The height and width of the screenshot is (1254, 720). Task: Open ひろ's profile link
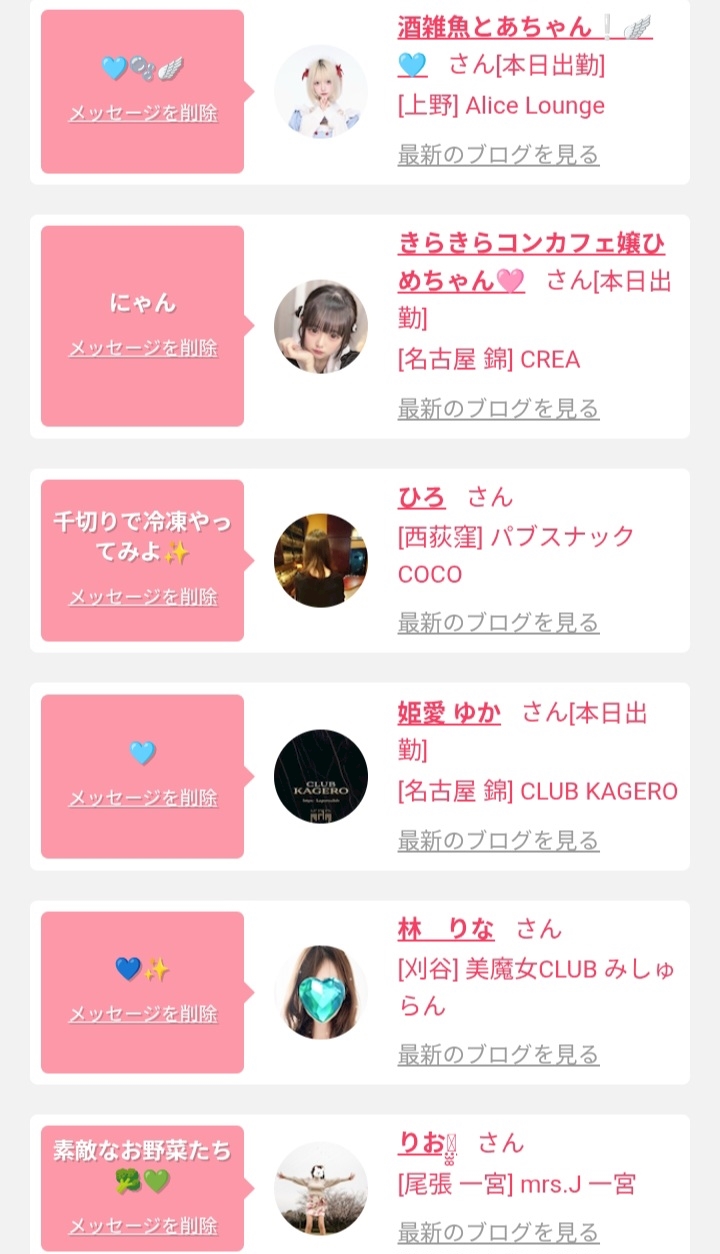(422, 497)
